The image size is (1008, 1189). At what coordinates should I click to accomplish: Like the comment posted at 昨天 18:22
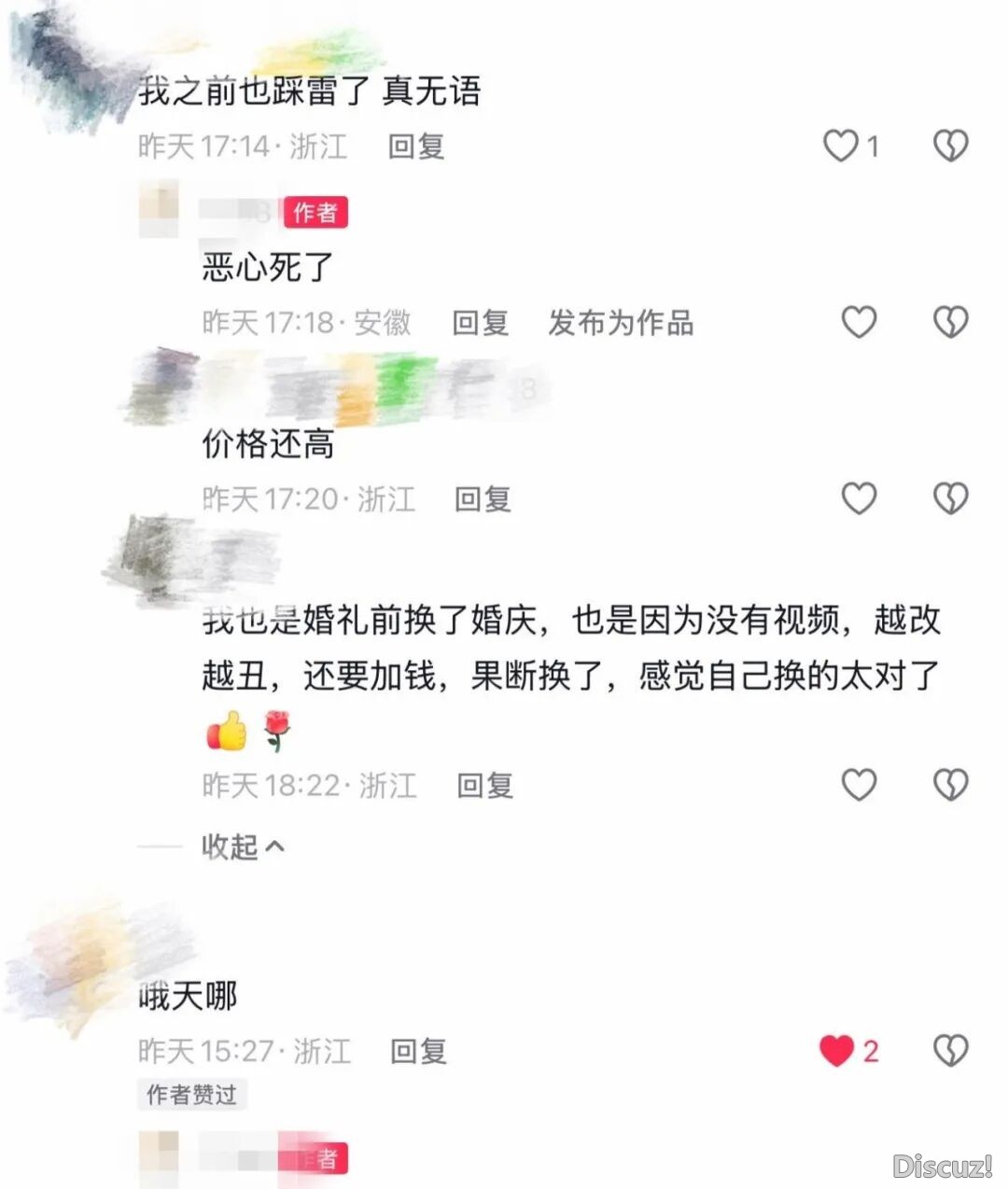pyautogui.click(x=859, y=785)
